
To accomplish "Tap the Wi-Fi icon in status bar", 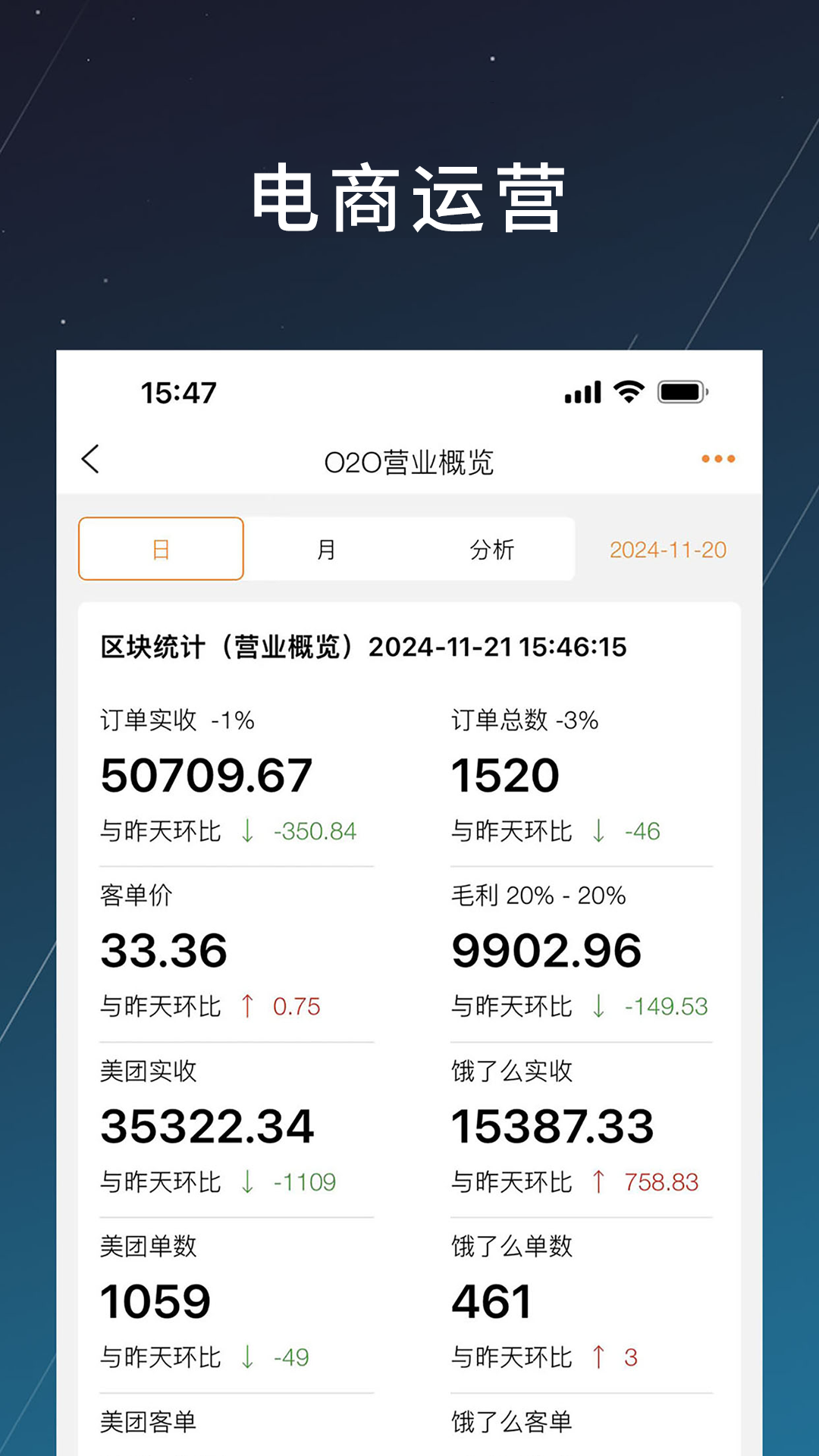I will [x=630, y=391].
